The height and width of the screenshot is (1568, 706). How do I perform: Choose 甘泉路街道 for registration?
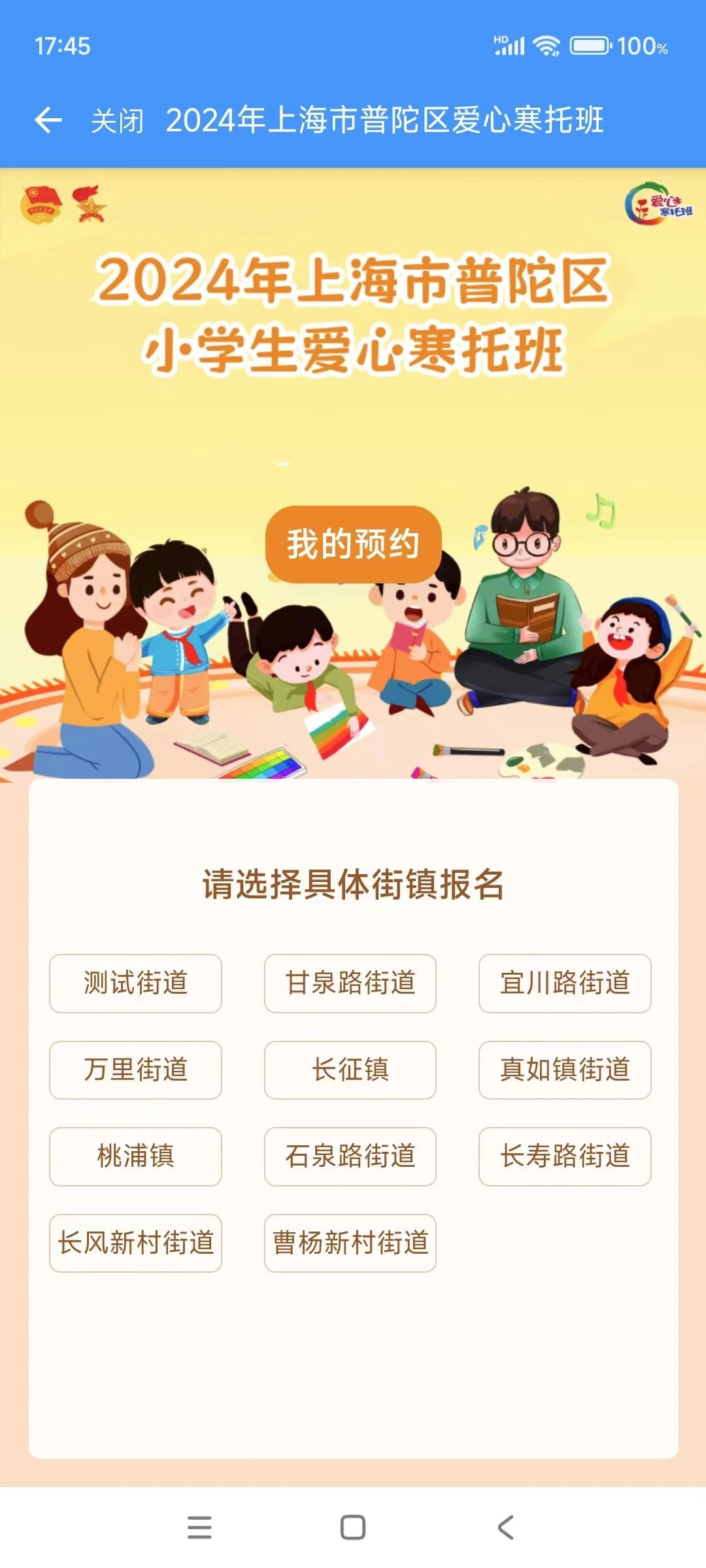350,983
